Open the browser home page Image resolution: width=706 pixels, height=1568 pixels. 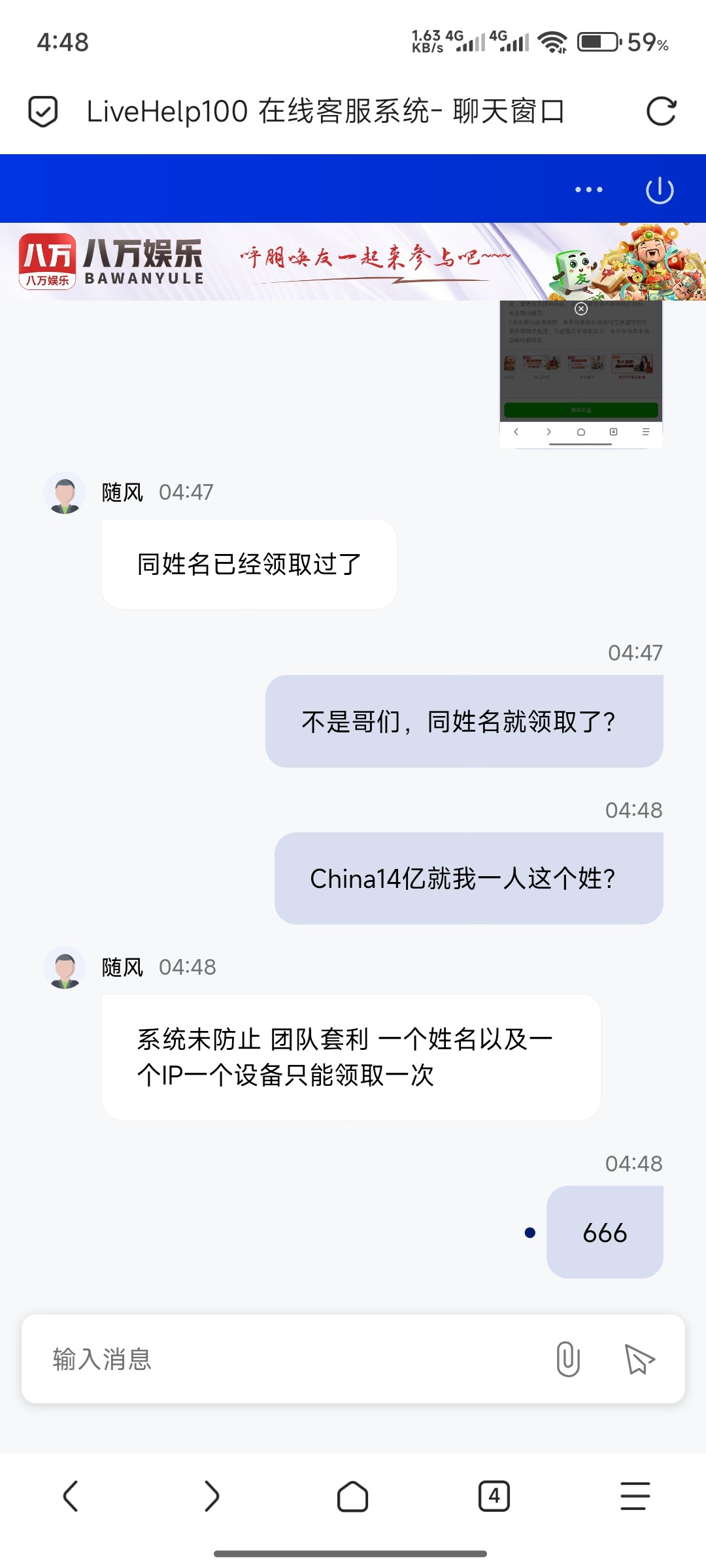(x=353, y=1495)
